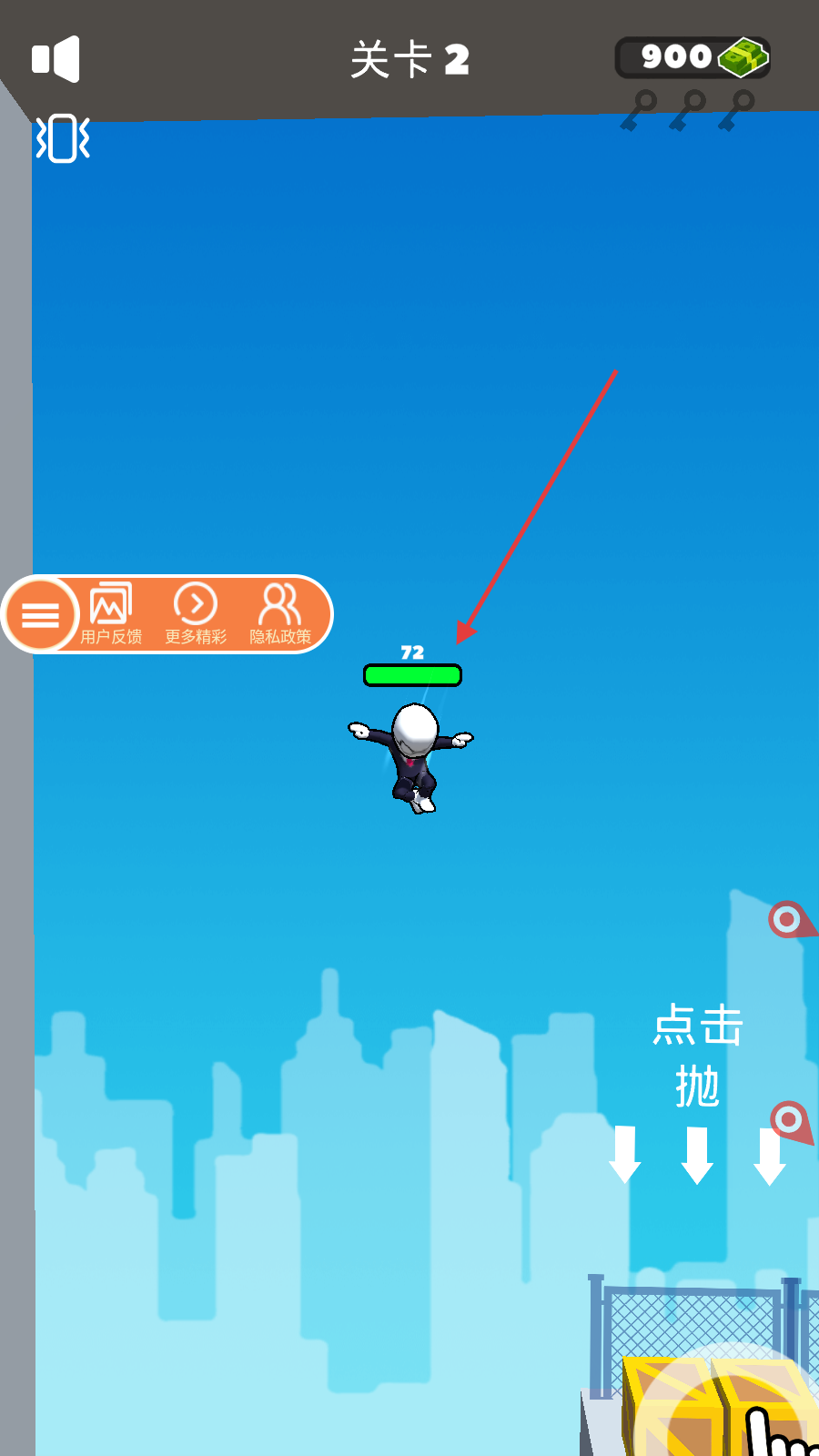View 隐私政策 privacy policy
Viewport: 819px width, 1456px height.
pos(280,614)
